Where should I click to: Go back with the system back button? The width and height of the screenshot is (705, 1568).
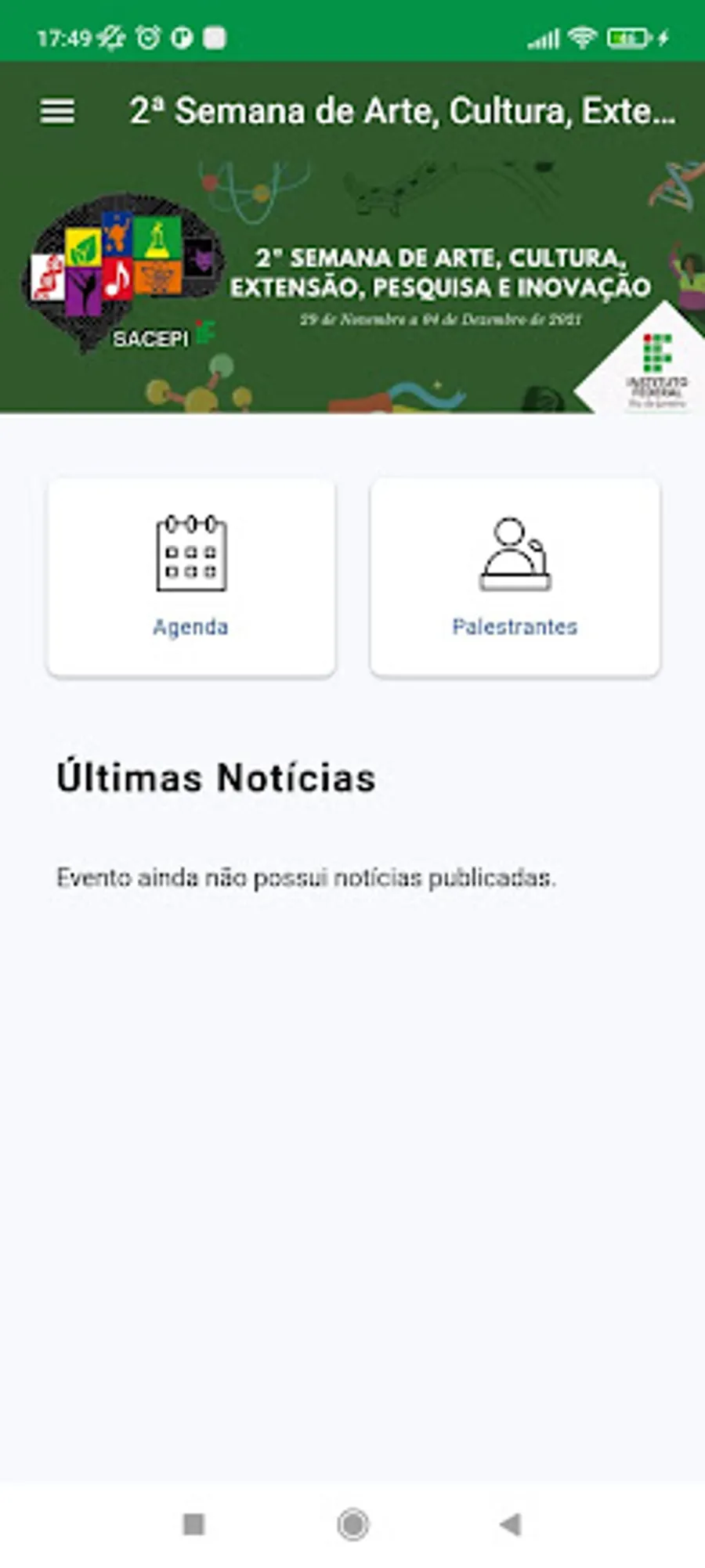tap(510, 1523)
